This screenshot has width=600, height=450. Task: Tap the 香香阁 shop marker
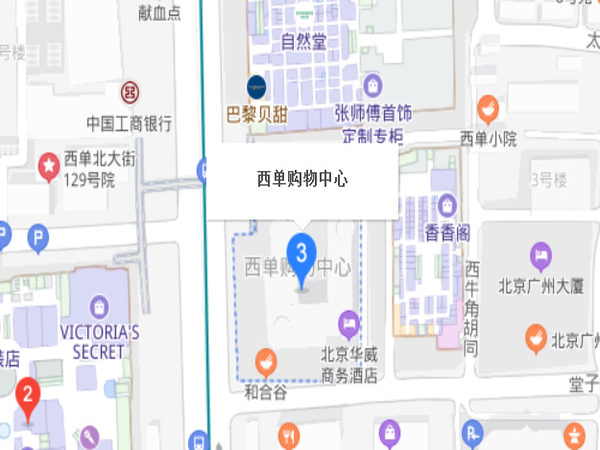click(446, 205)
